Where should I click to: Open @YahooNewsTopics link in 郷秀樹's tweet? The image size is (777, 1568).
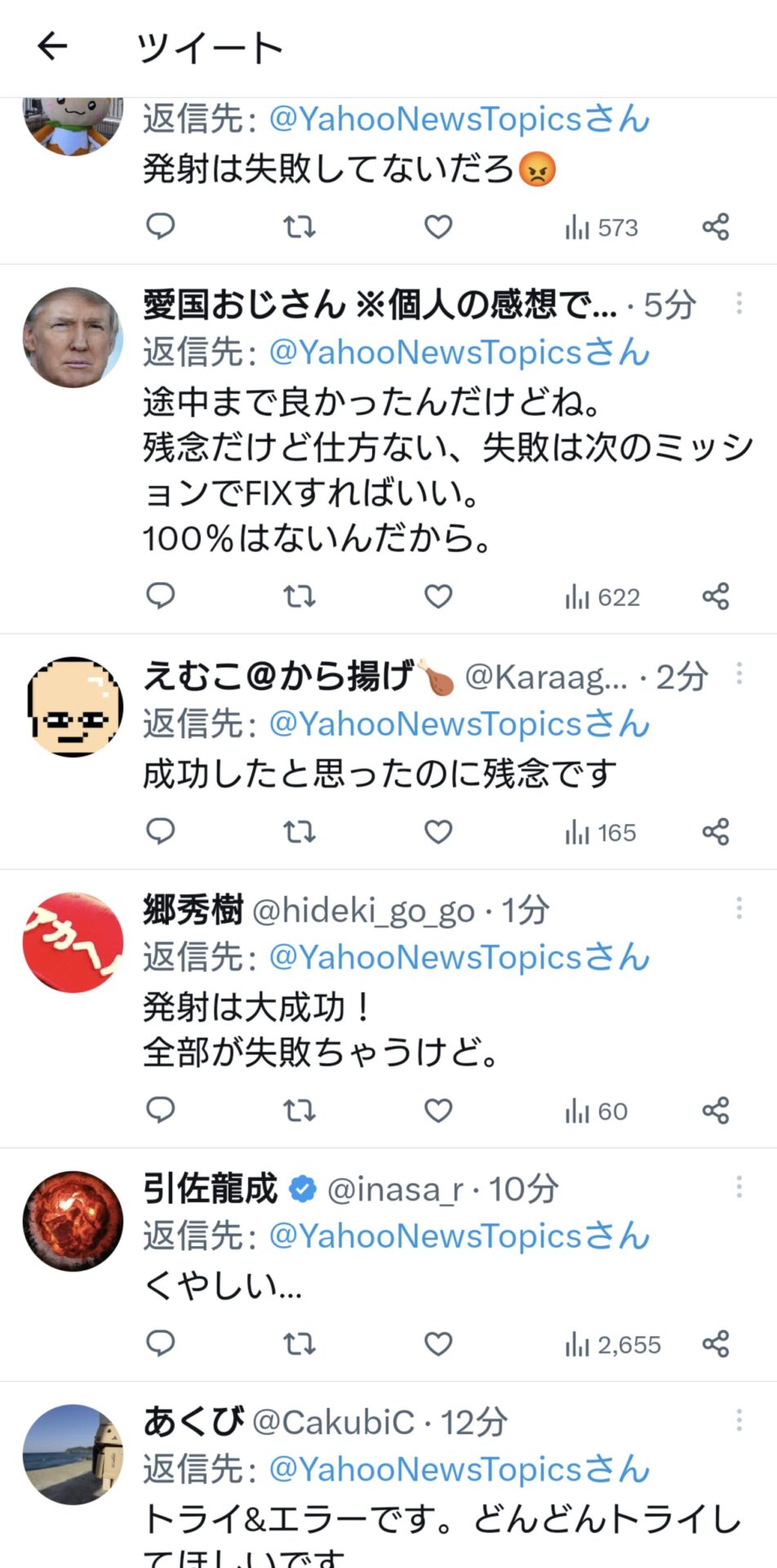pos(424,957)
